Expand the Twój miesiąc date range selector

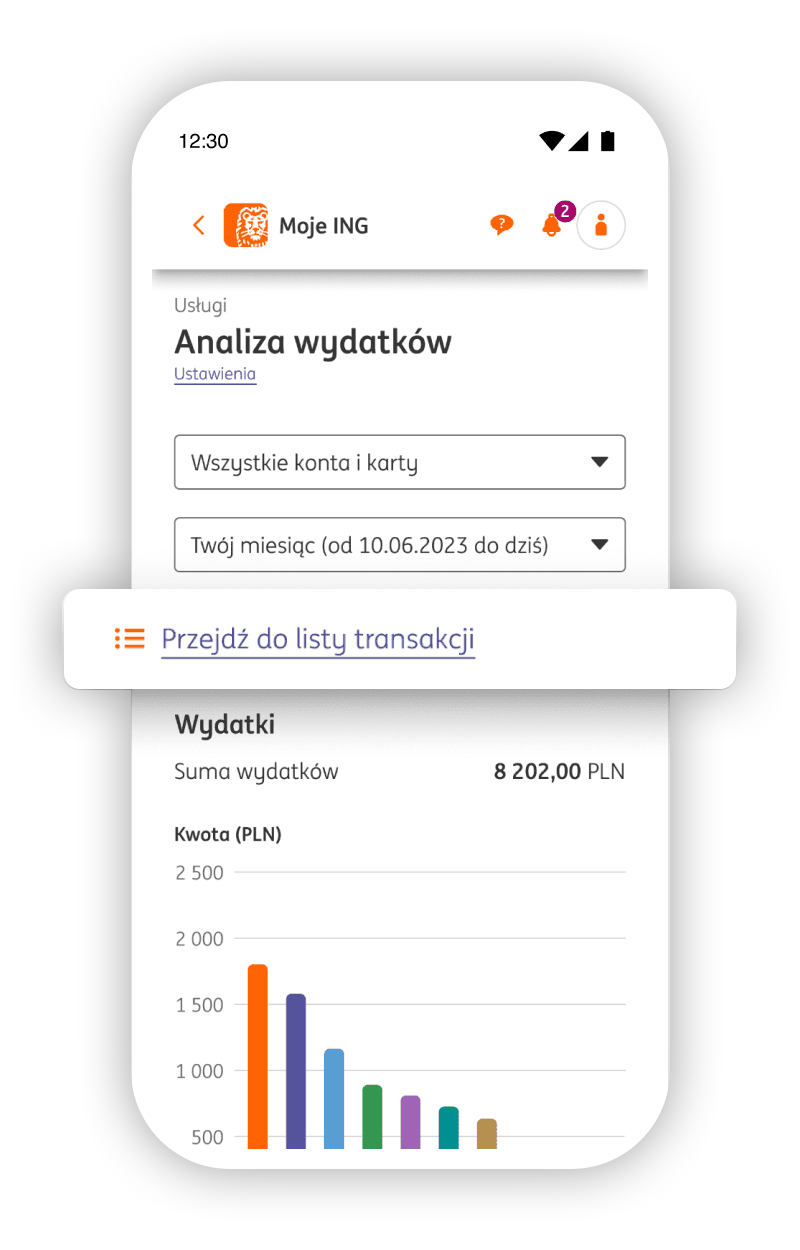[400, 545]
